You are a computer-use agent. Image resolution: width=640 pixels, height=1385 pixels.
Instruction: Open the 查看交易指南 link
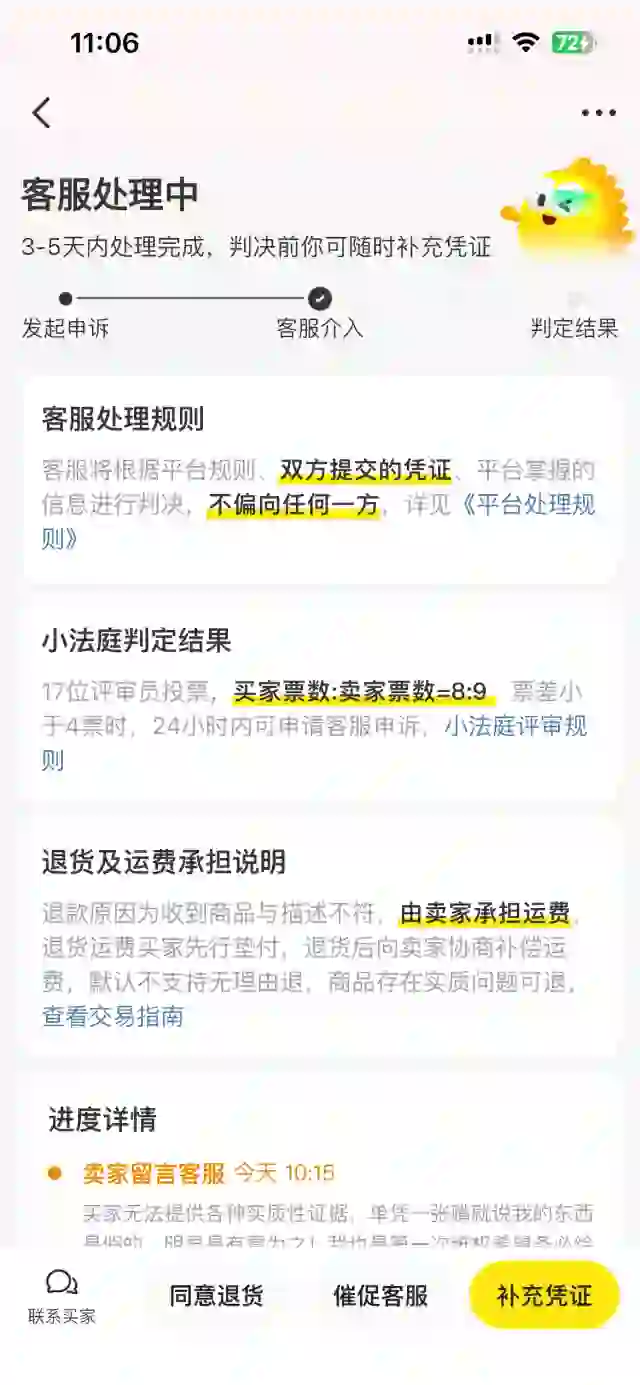(x=112, y=1017)
